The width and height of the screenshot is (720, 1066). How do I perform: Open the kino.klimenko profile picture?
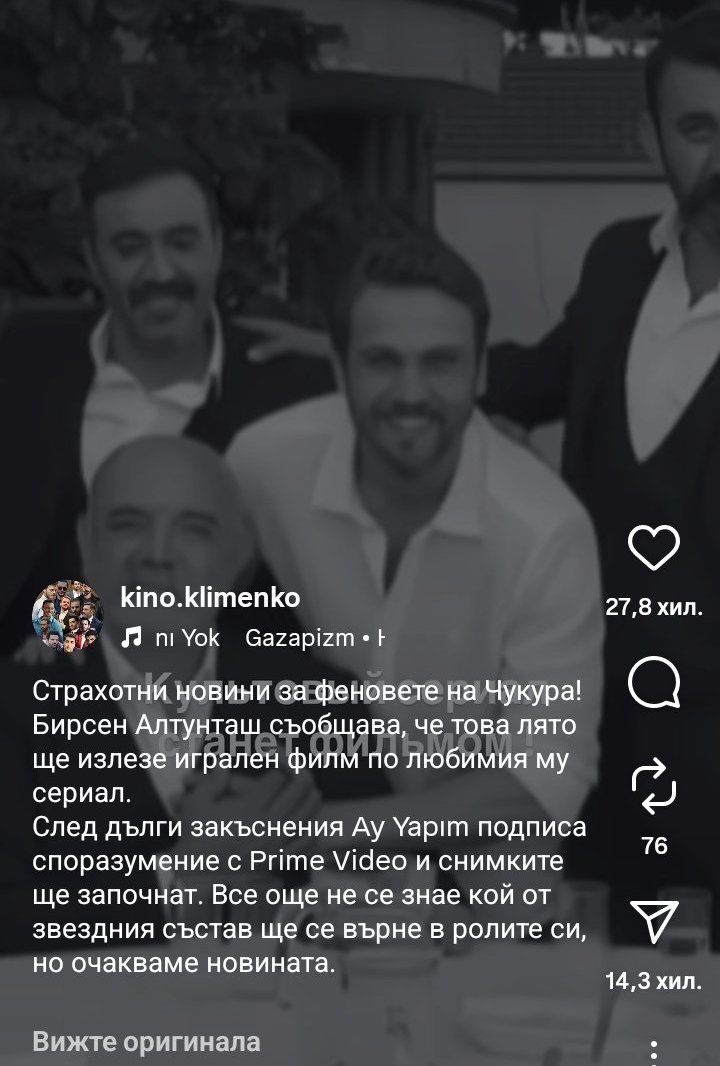click(x=67, y=616)
